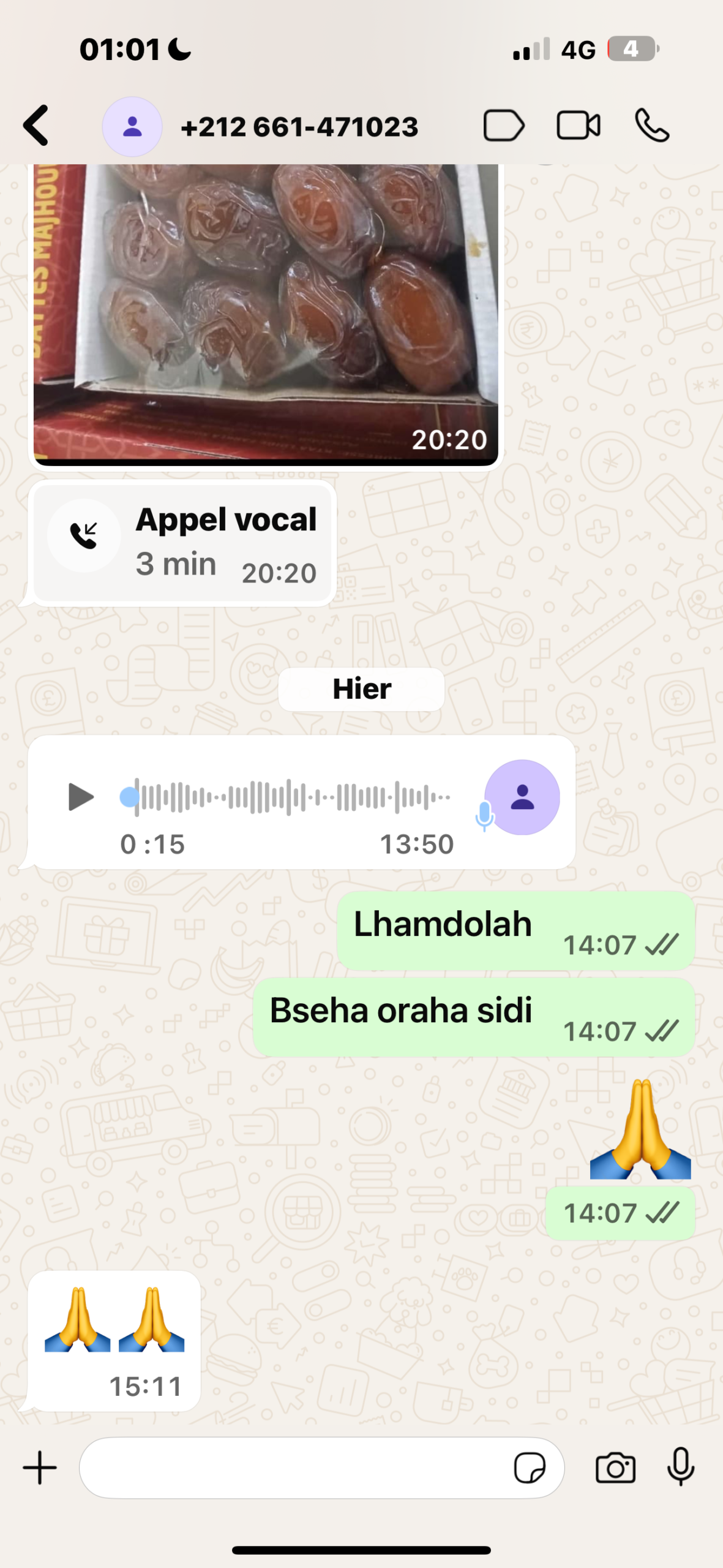The image size is (723, 1568).
Task: Start a voice call
Action: click(652, 126)
